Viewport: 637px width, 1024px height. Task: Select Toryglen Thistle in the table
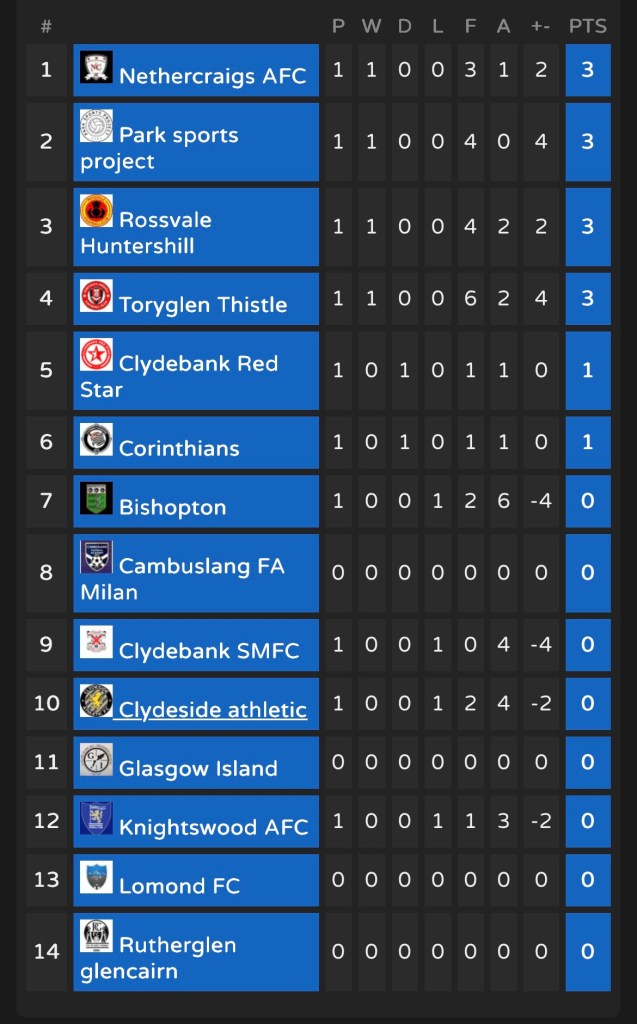pyautogui.click(x=202, y=305)
